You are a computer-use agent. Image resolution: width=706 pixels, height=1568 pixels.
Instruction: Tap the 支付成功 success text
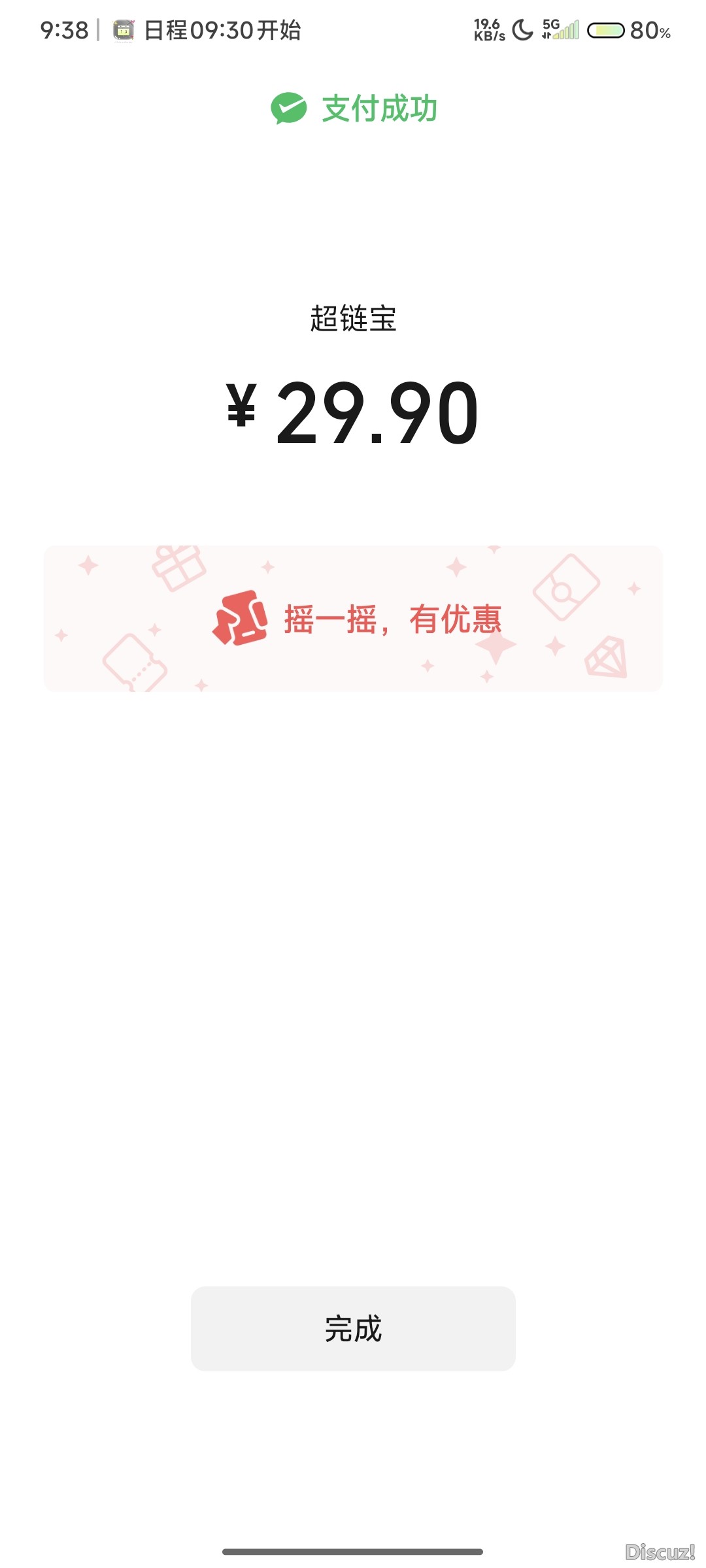(378, 109)
